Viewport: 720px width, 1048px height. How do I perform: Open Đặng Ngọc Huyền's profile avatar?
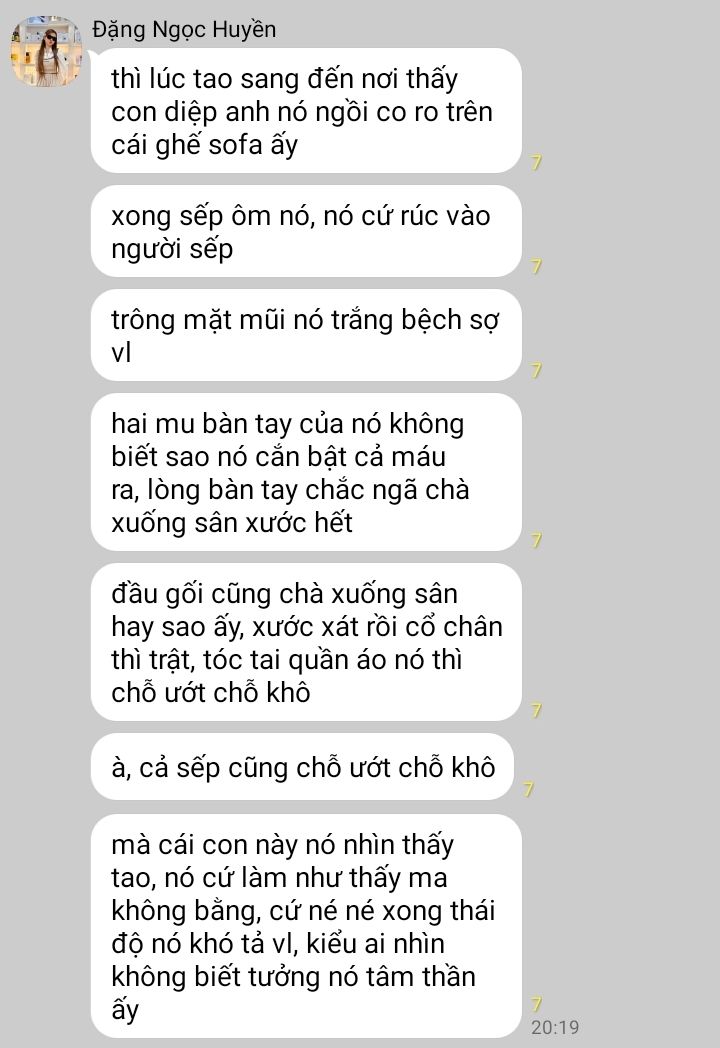coord(46,52)
